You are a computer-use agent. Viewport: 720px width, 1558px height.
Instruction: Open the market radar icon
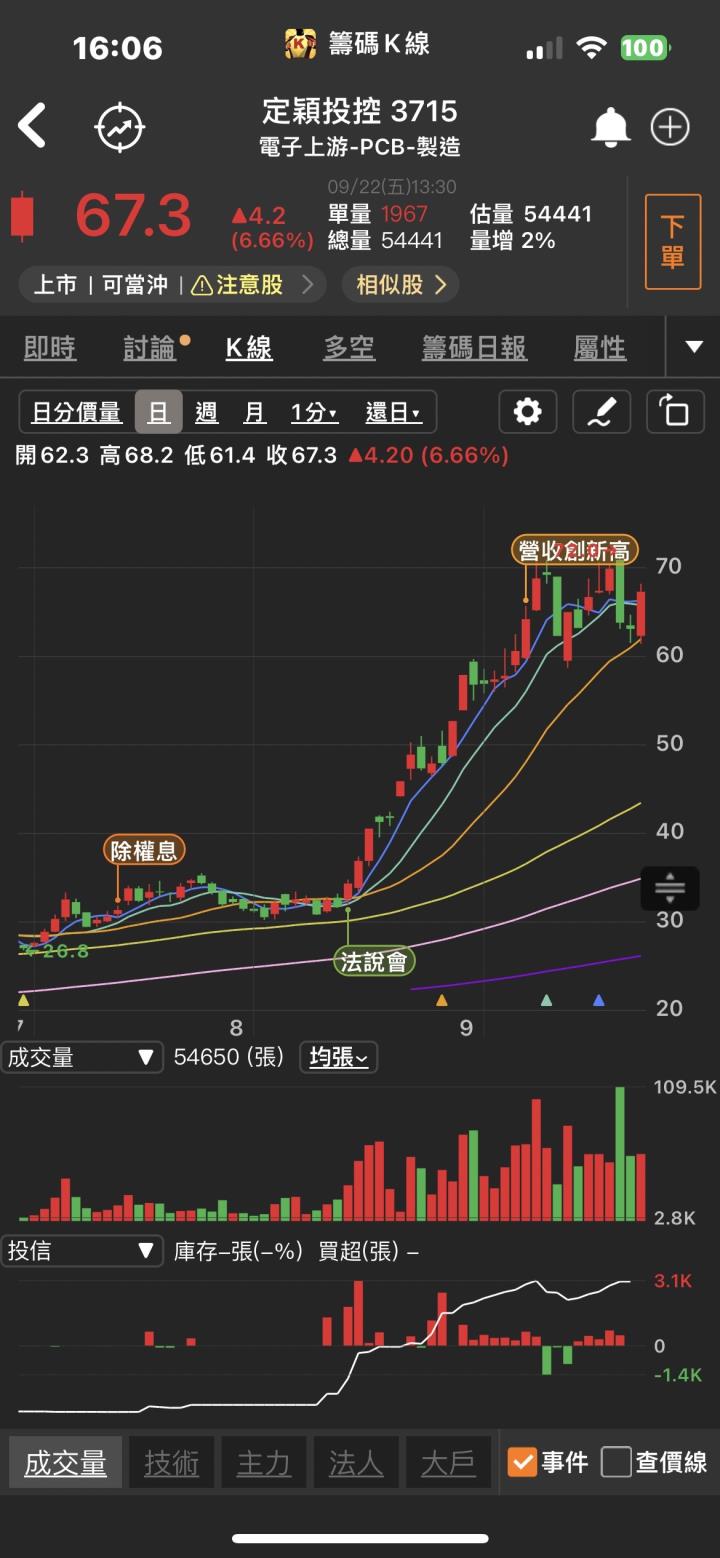pos(120,127)
